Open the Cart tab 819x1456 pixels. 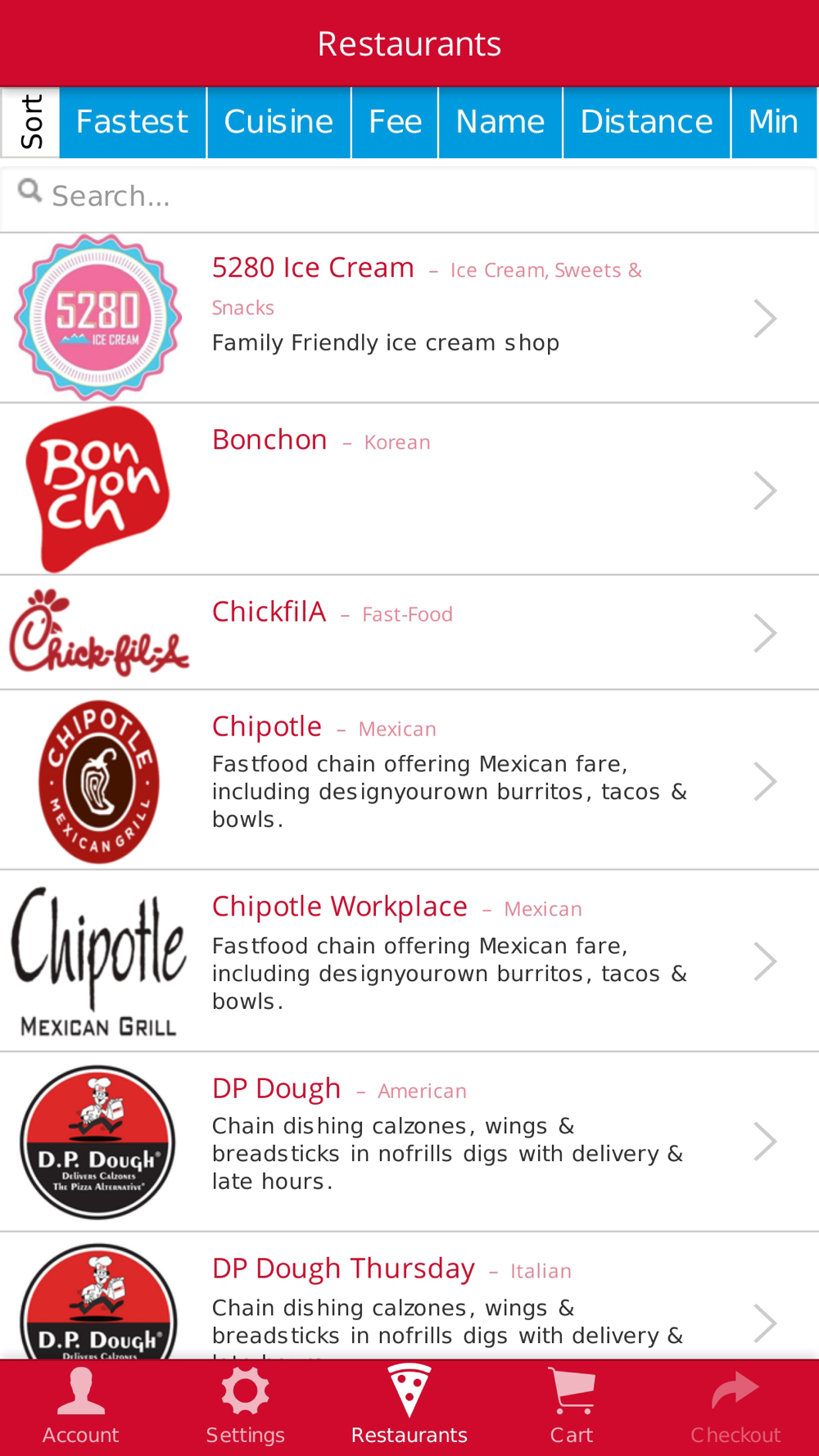(x=572, y=1407)
